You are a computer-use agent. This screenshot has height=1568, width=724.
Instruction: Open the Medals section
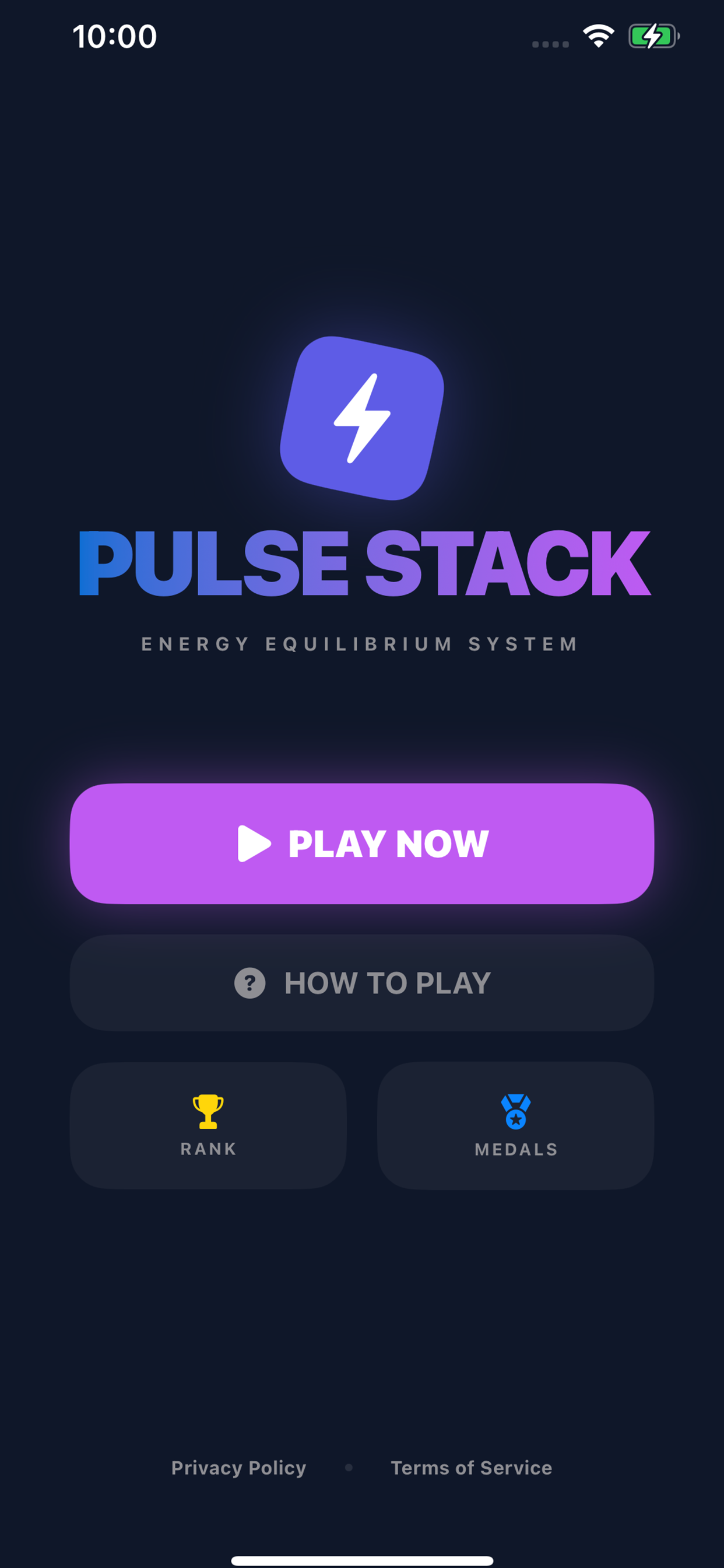(515, 1125)
